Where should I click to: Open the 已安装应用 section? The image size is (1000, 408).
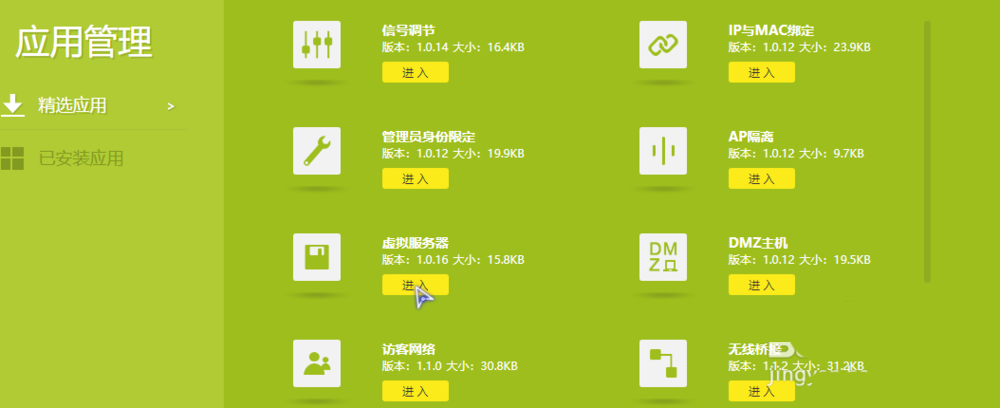80,158
